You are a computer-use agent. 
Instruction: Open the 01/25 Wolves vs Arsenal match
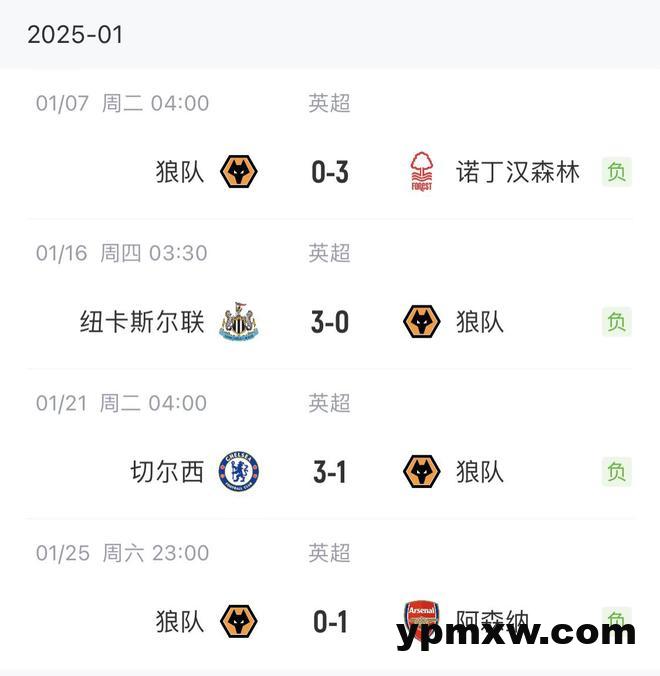point(329,622)
